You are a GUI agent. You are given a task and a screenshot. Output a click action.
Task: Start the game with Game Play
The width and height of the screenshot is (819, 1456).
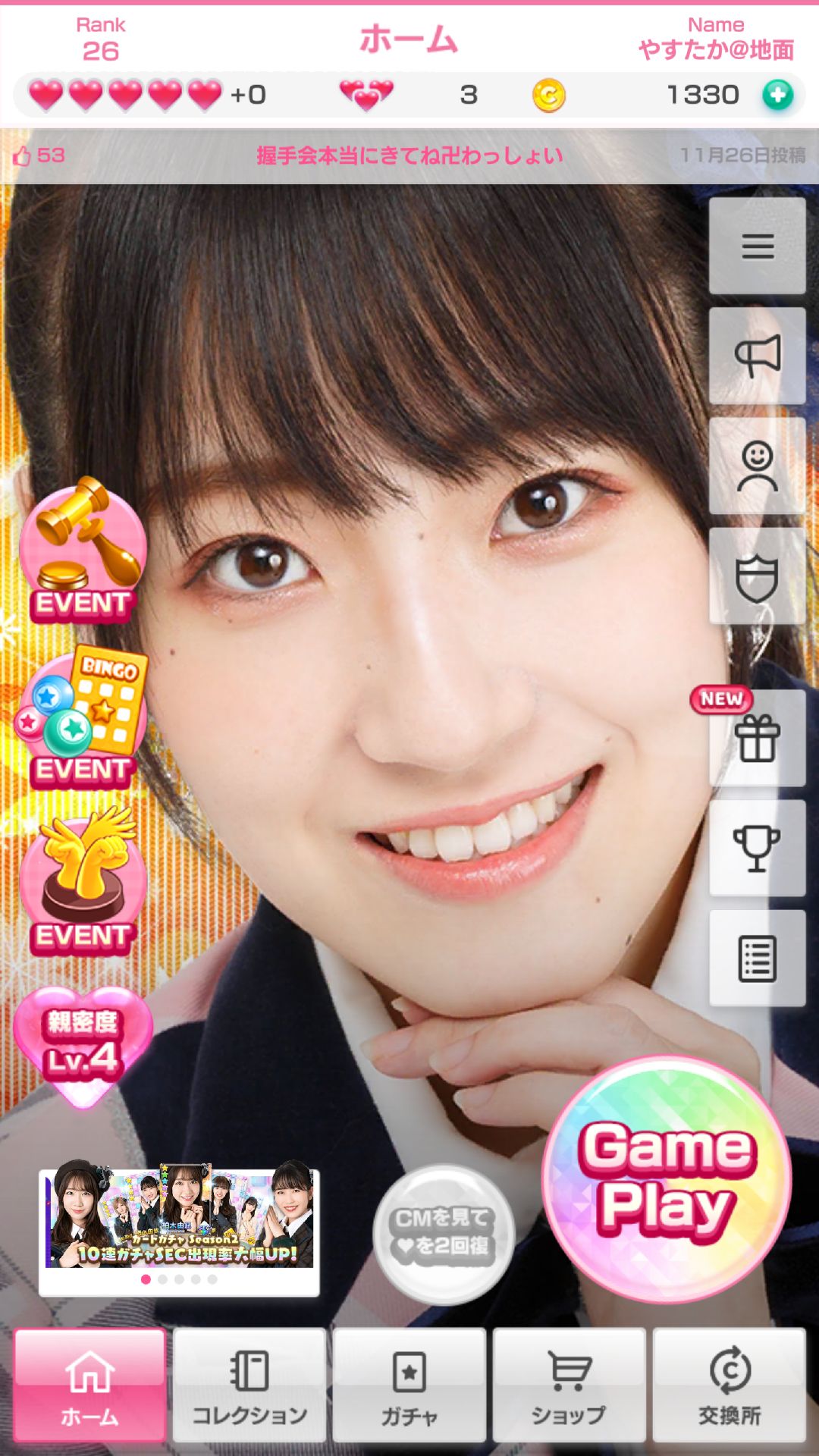coord(667,1179)
